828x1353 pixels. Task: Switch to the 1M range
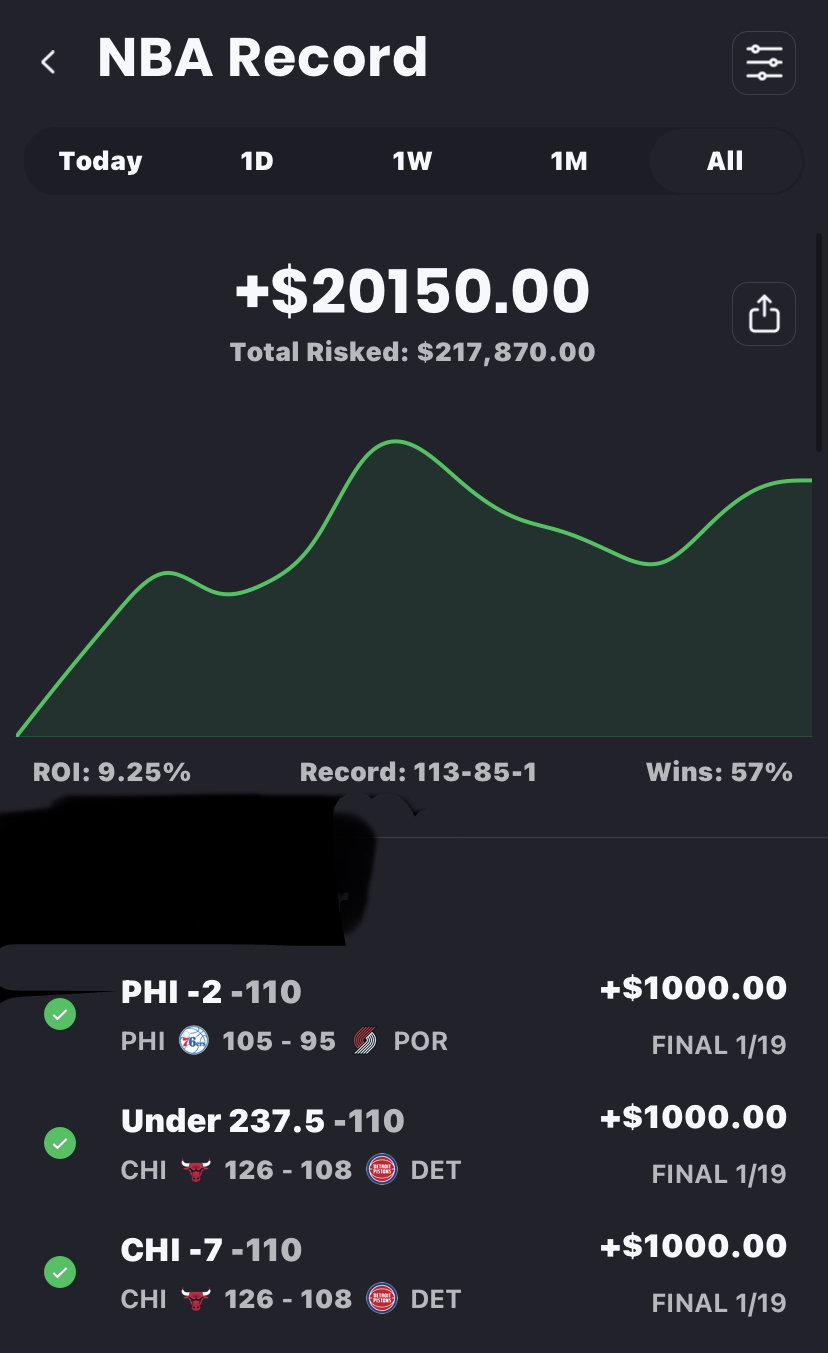click(568, 161)
